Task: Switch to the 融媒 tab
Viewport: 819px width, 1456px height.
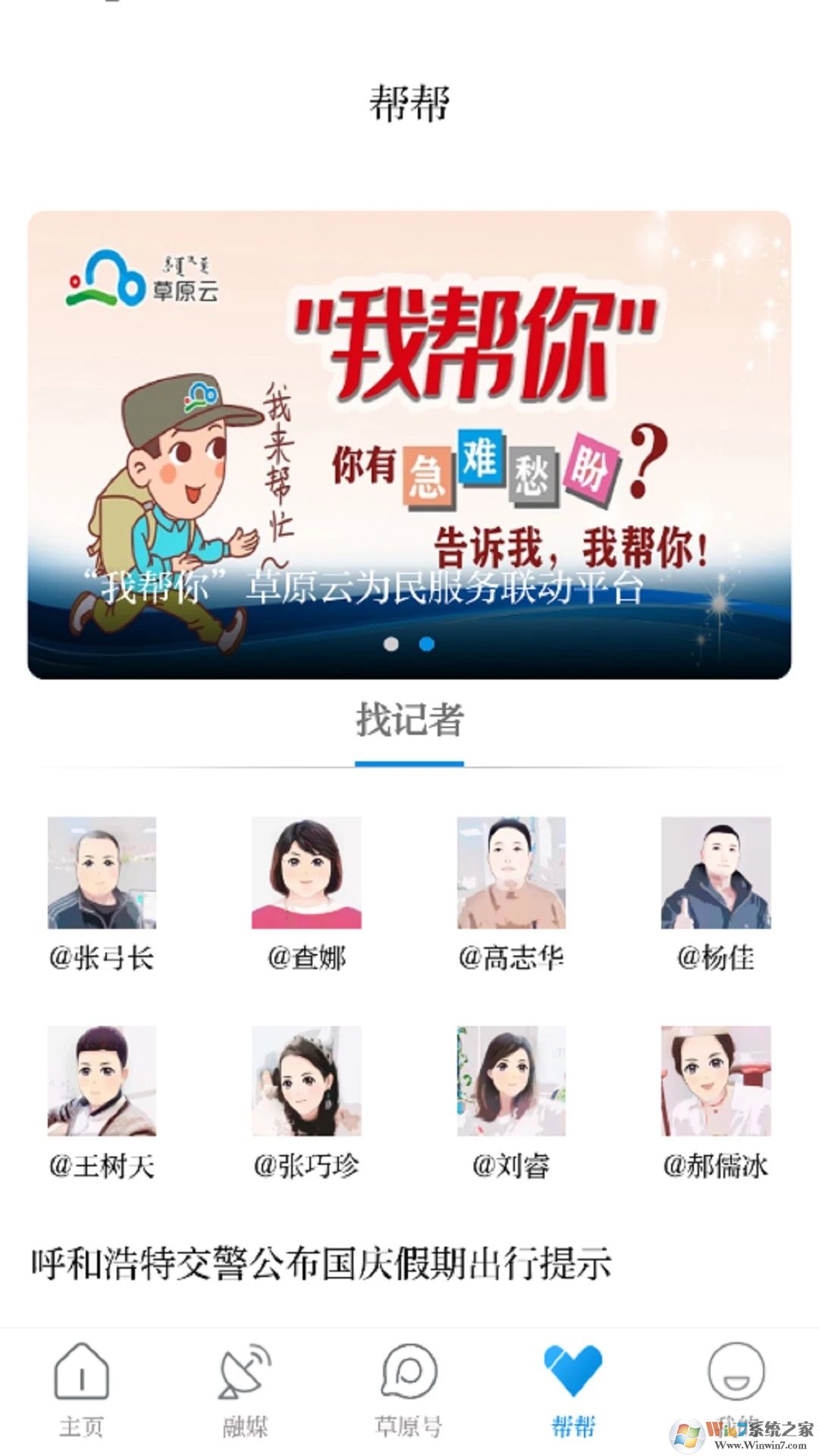Action: [245, 1389]
